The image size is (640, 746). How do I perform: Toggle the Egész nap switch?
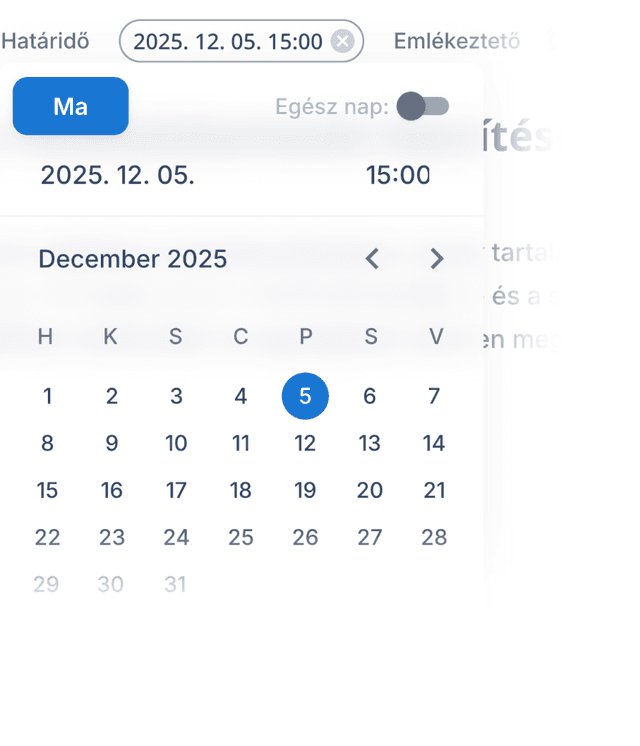pyautogui.click(x=422, y=106)
